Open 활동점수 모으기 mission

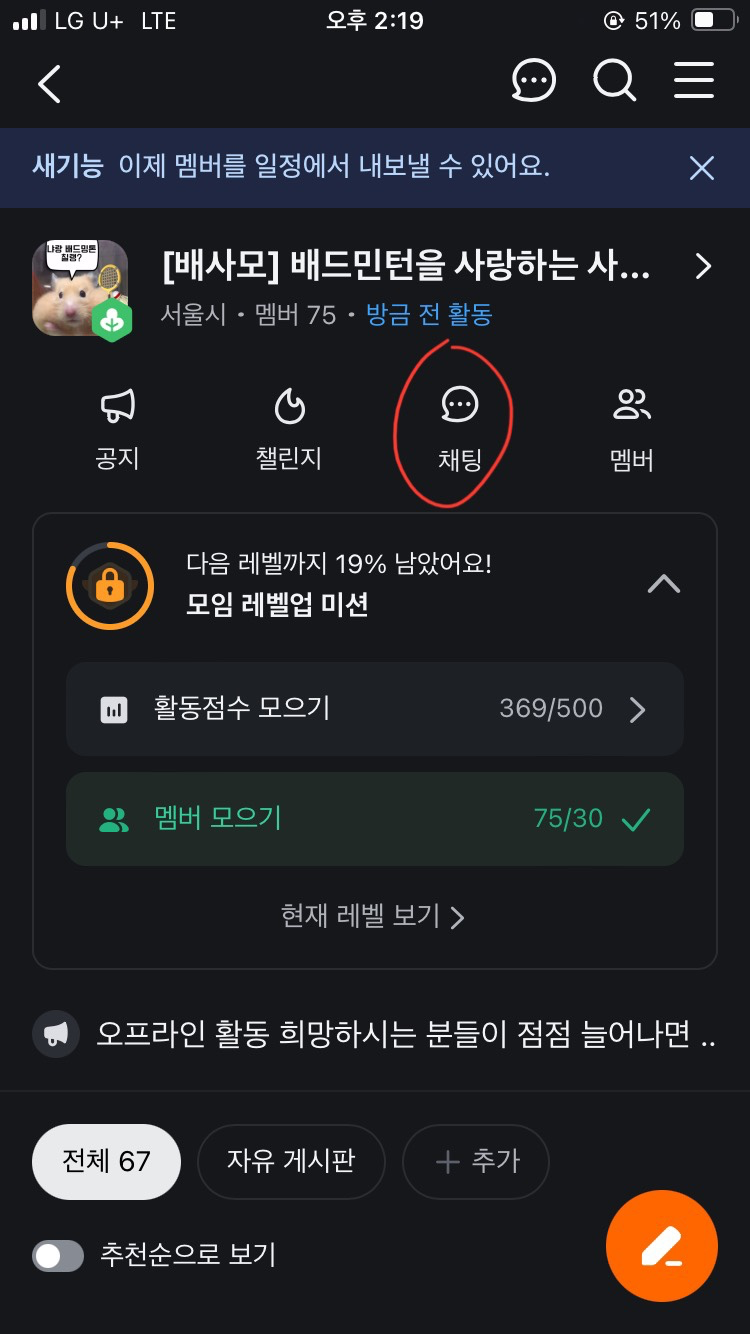[x=374, y=709]
